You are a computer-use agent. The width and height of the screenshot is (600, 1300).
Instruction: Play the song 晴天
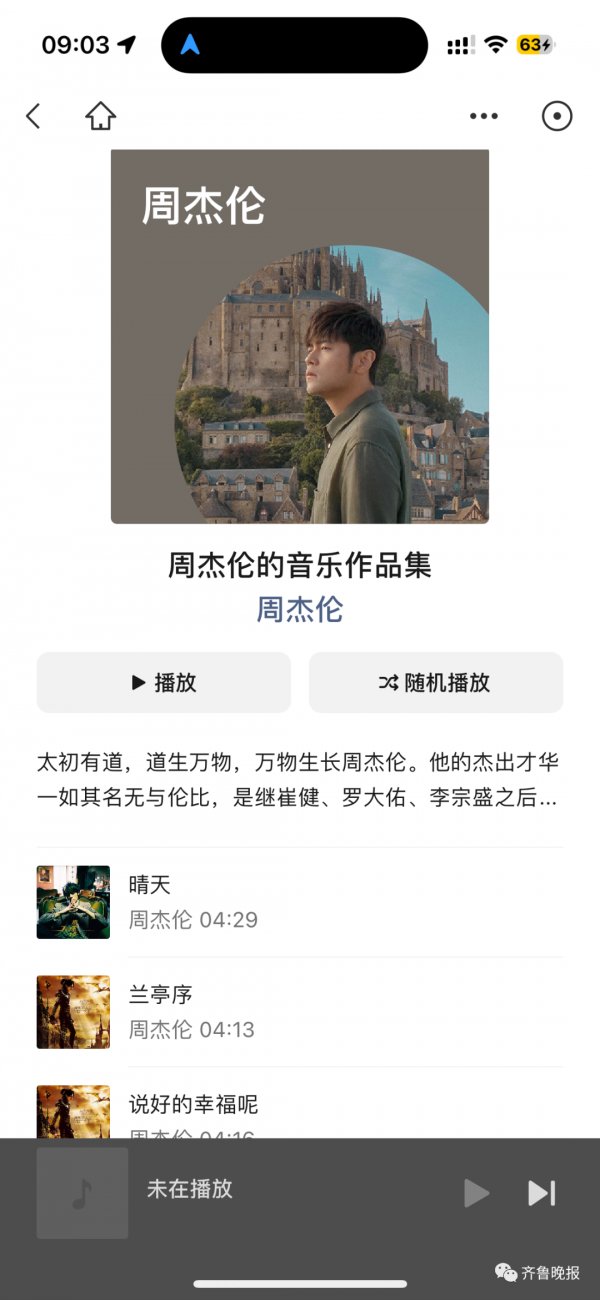point(300,902)
